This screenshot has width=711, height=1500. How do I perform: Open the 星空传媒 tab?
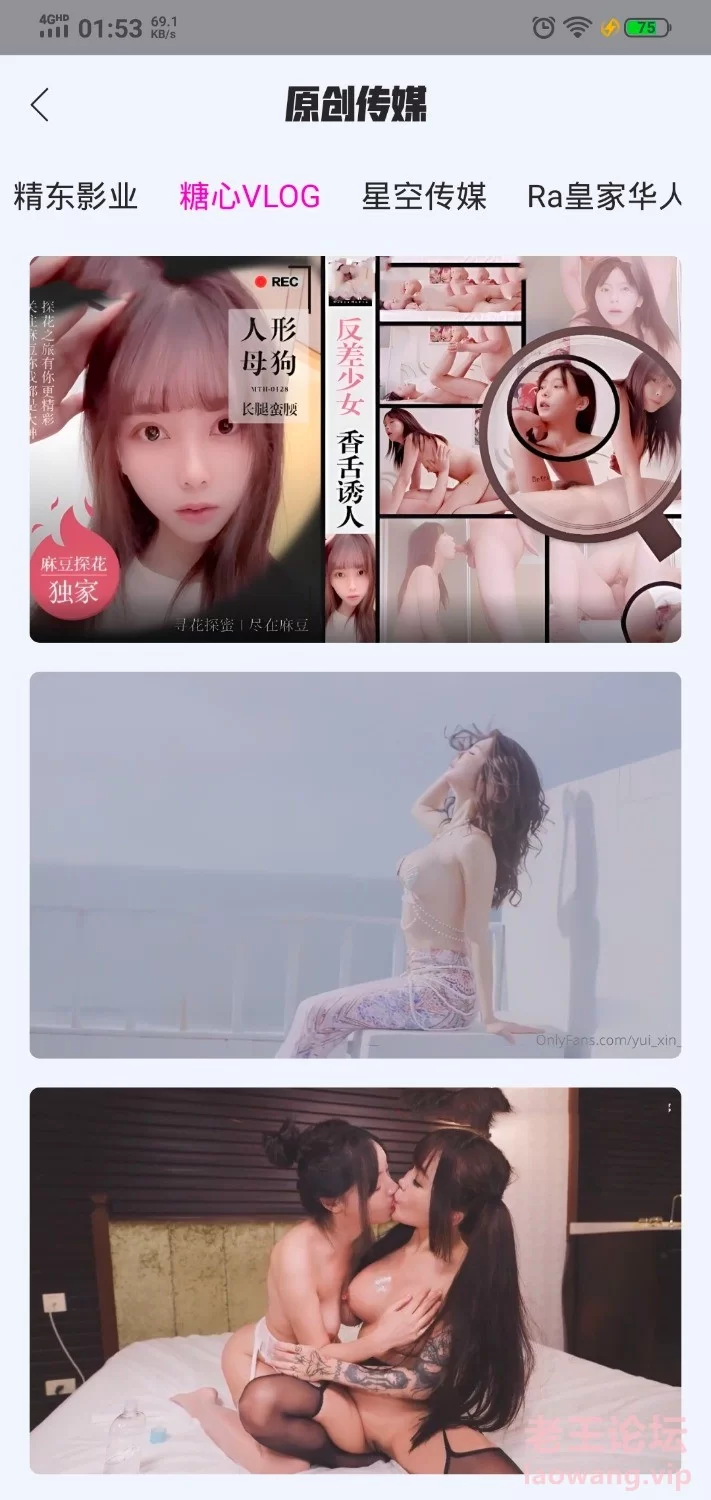(424, 197)
